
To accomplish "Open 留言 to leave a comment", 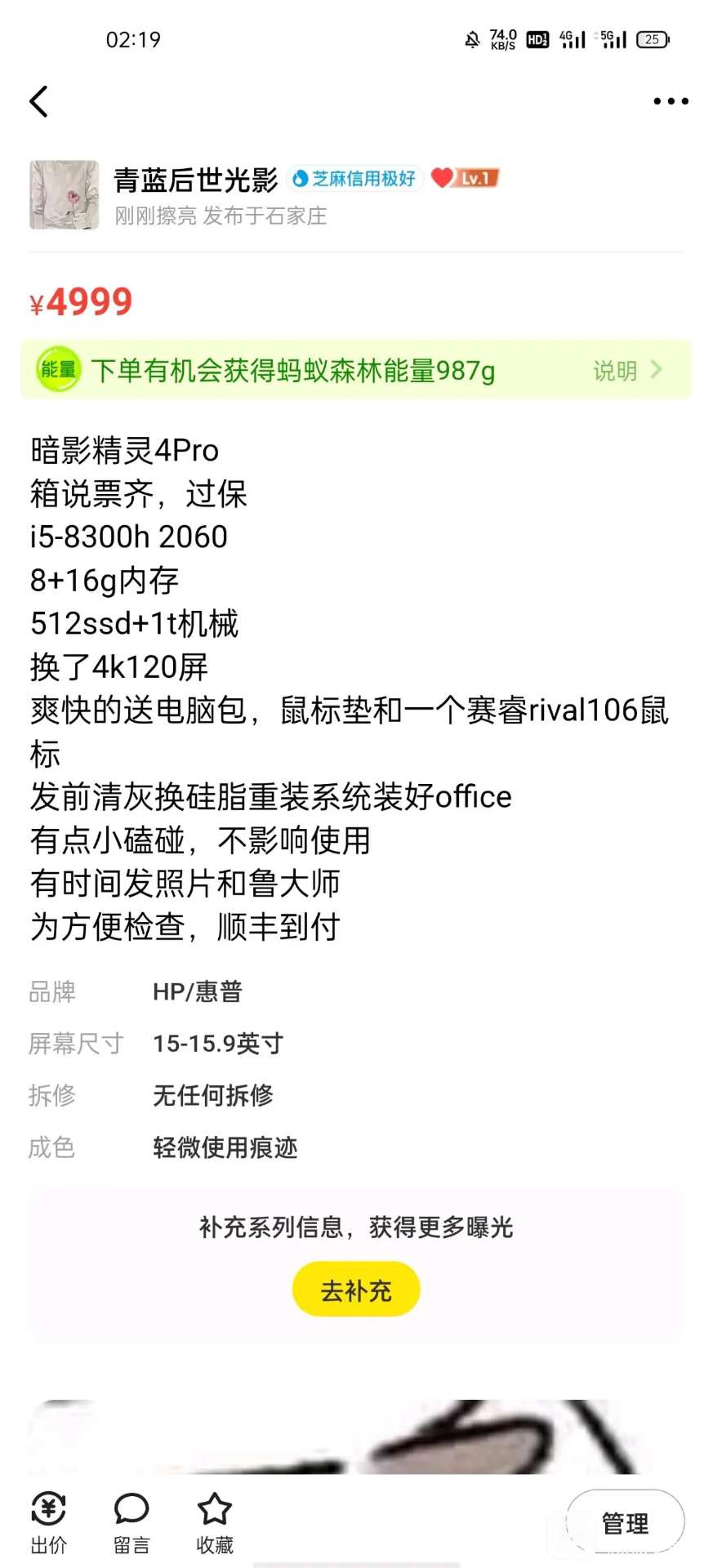I will pyautogui.click(x=131, y=1522).
